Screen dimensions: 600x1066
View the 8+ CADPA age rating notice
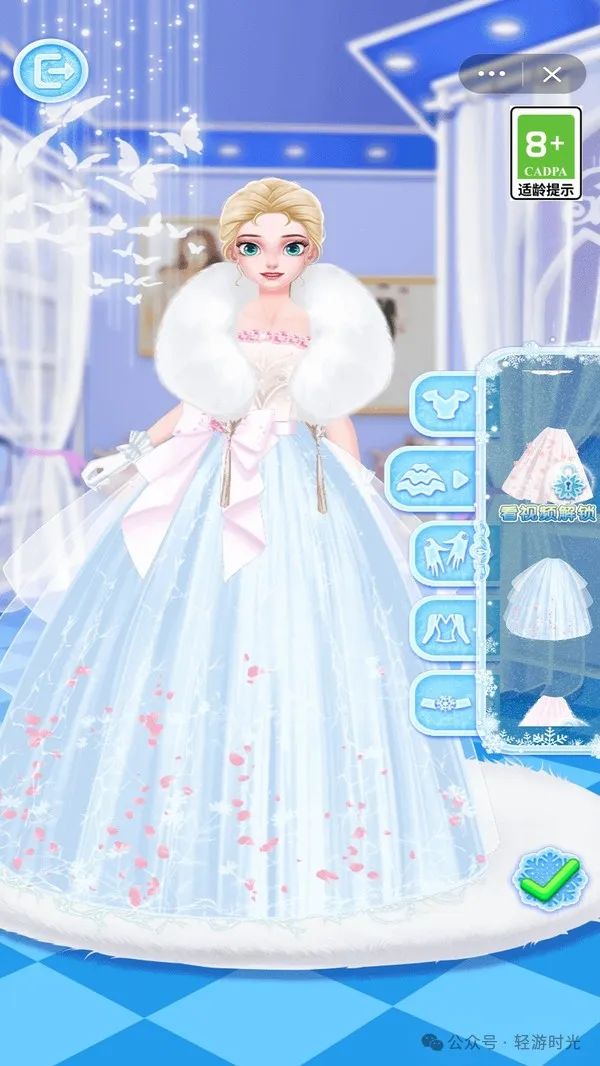(545, 153)
